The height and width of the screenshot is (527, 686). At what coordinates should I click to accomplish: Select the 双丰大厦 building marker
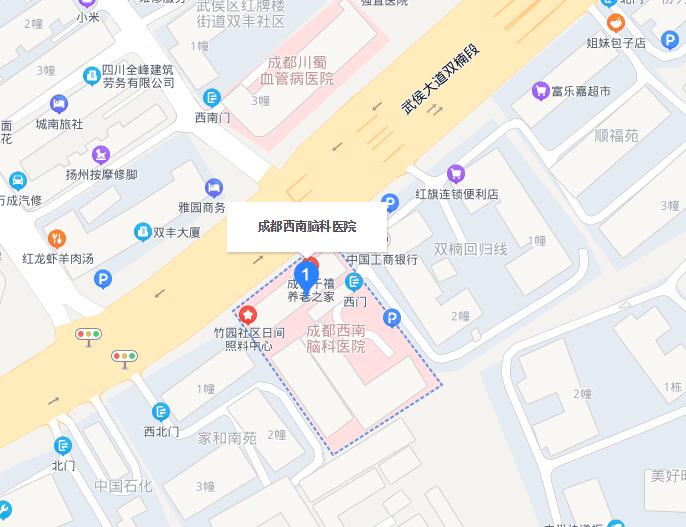pyautogui.click(x=142, y=232)
